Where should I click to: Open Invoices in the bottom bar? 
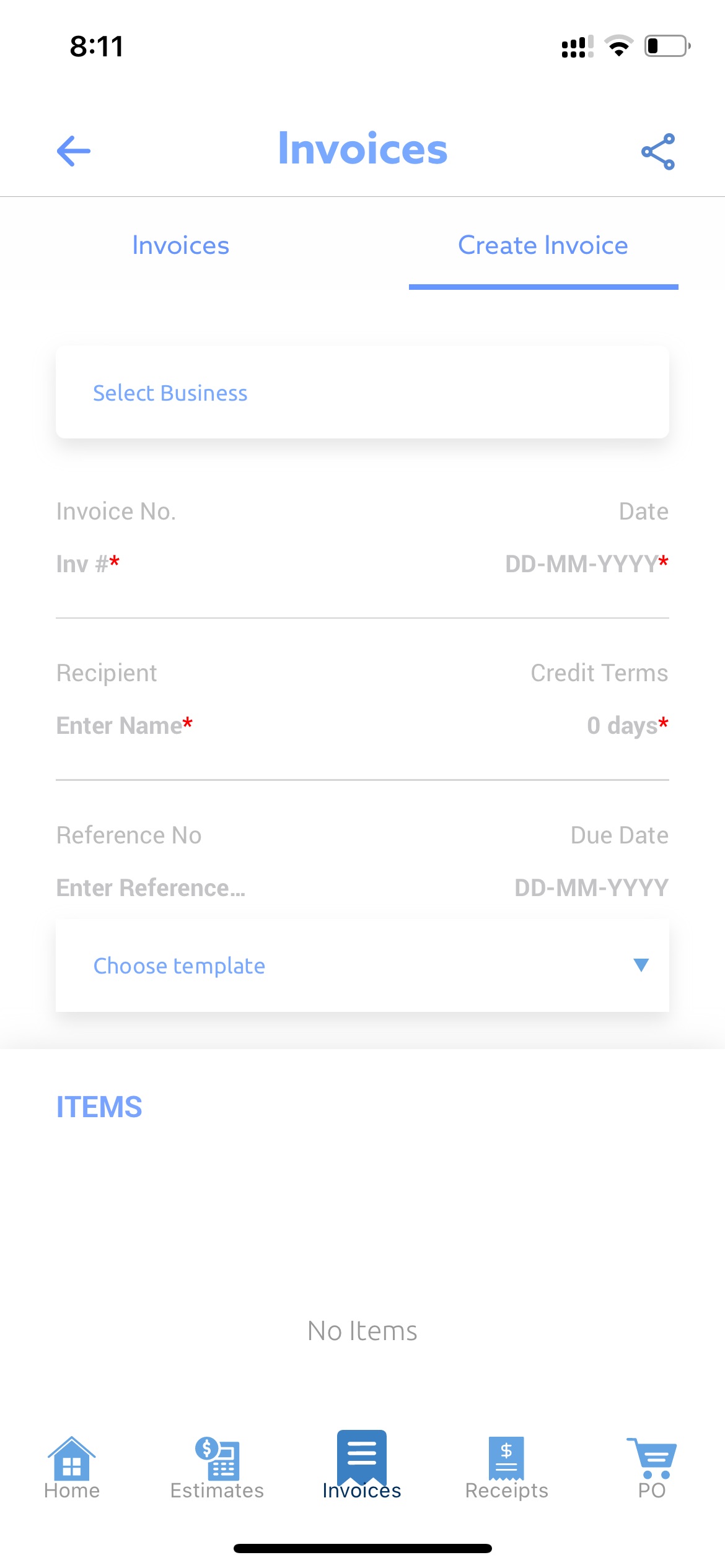(362, 1466)
